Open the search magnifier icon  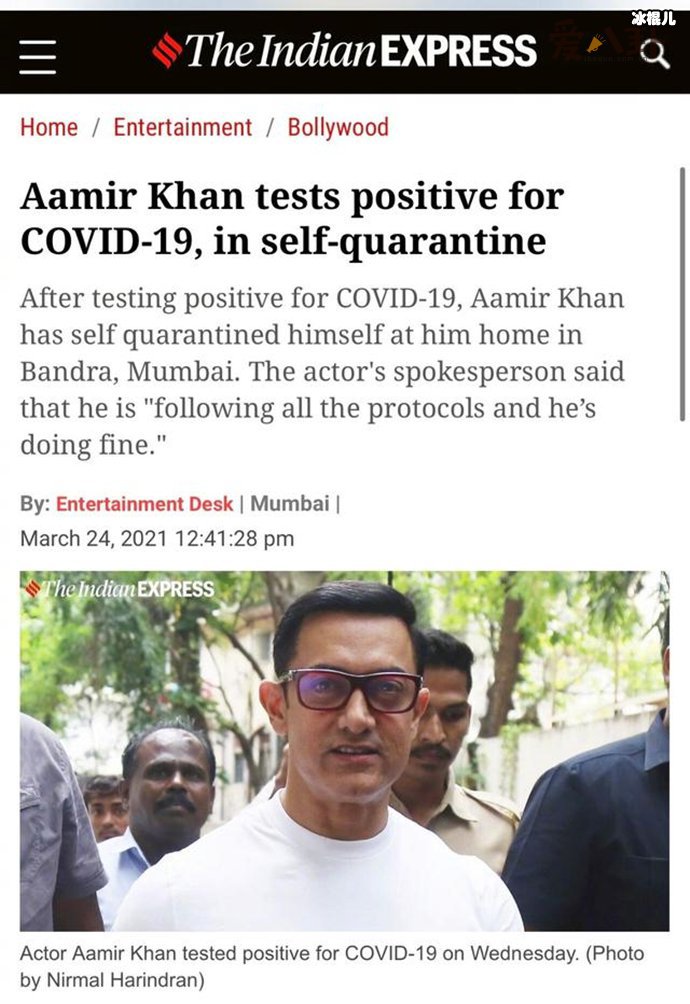[x=655, y=53]
